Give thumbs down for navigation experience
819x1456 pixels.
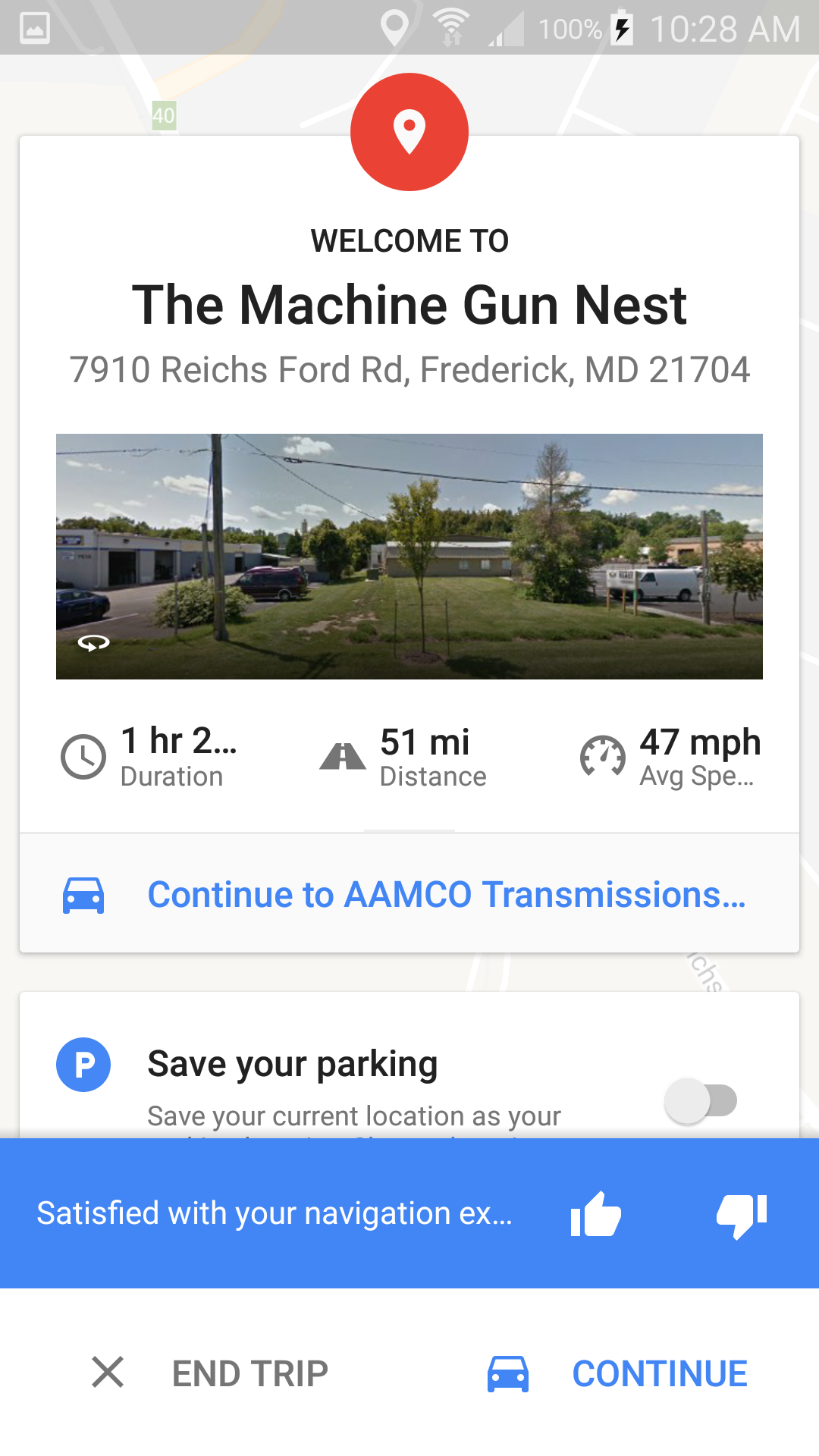pyautogui.click(x=742, y=1214)
